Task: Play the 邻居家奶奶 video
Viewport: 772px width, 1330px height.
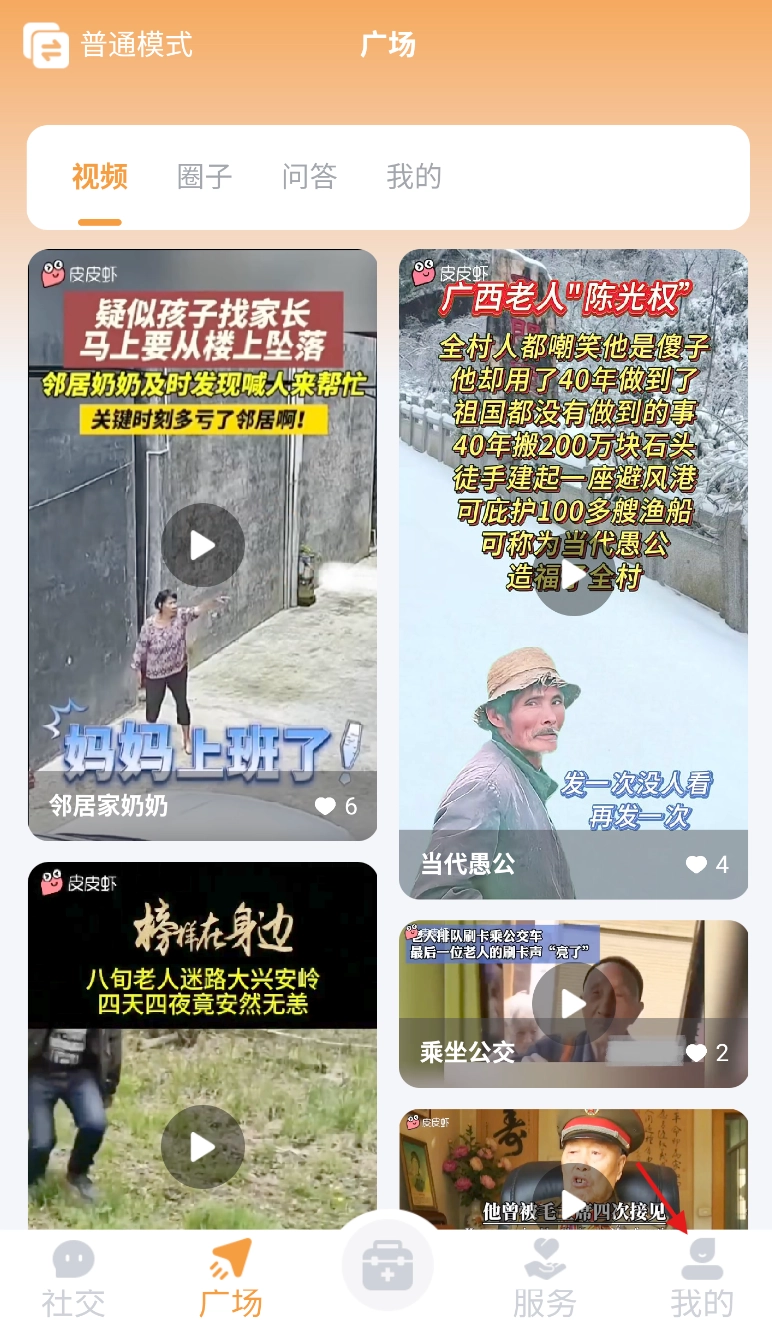Action: tap(203, 545)
